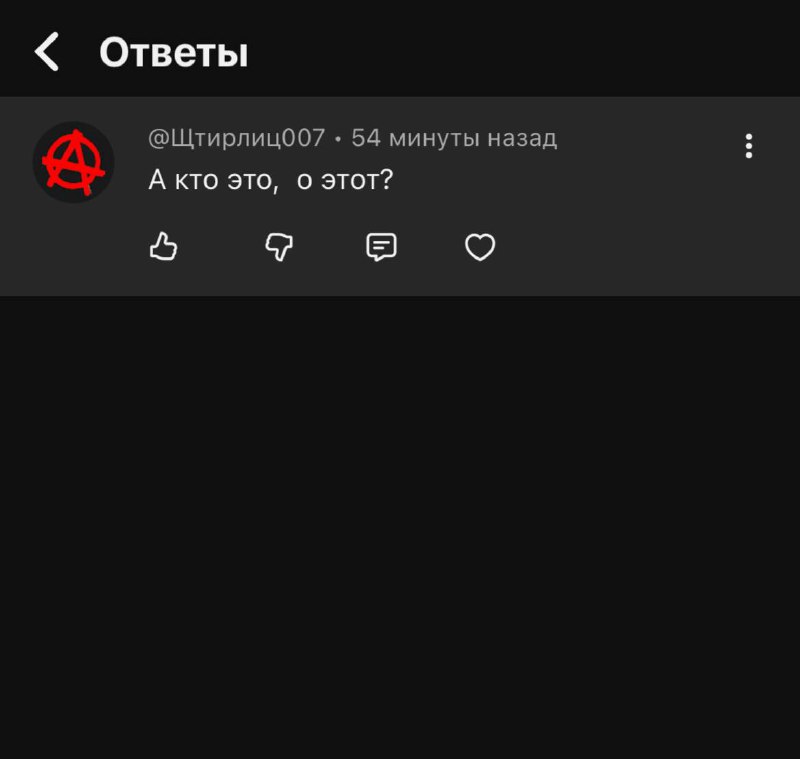Like the comment by Щтирлиц007
This screenshot has height=759, width=800.
[164, 246]
